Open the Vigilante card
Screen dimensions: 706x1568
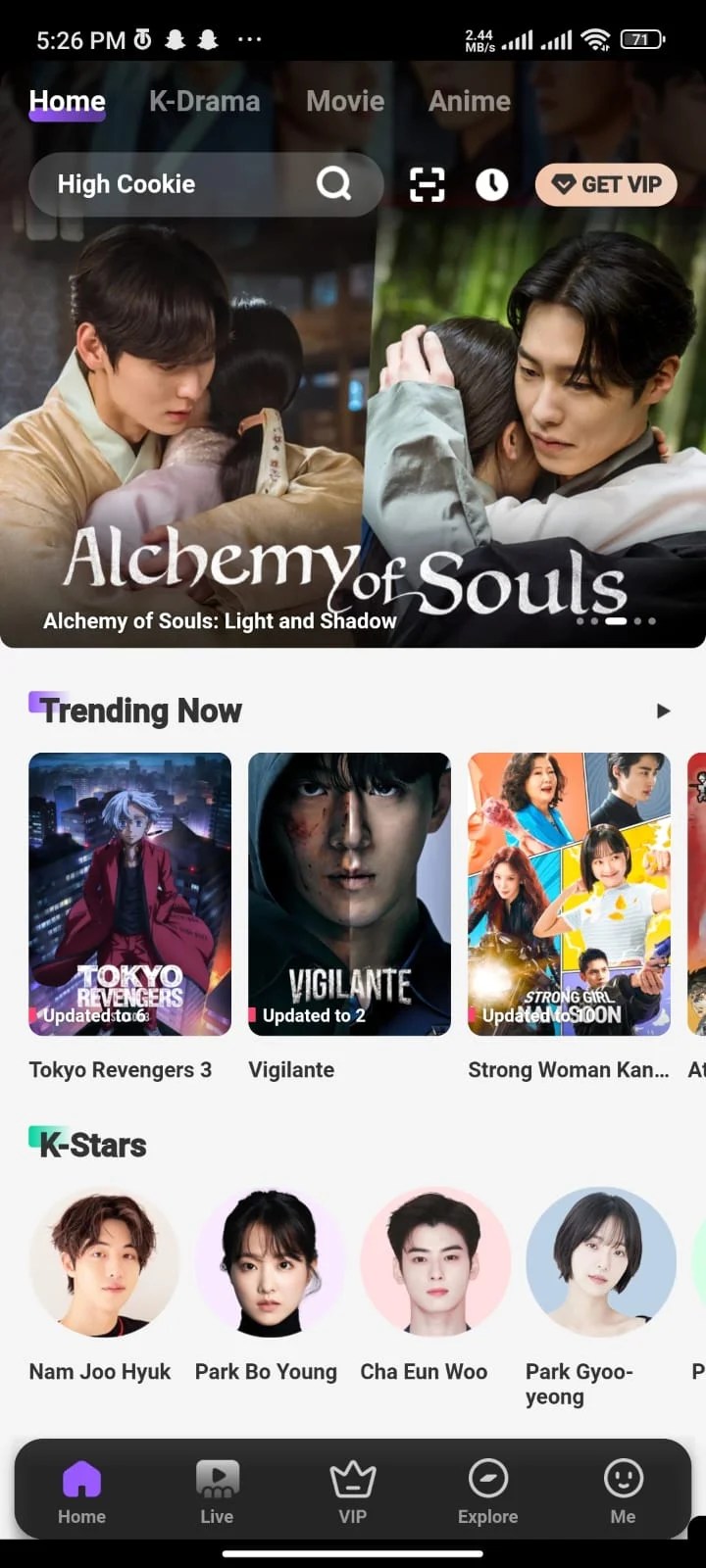(349, 894)
